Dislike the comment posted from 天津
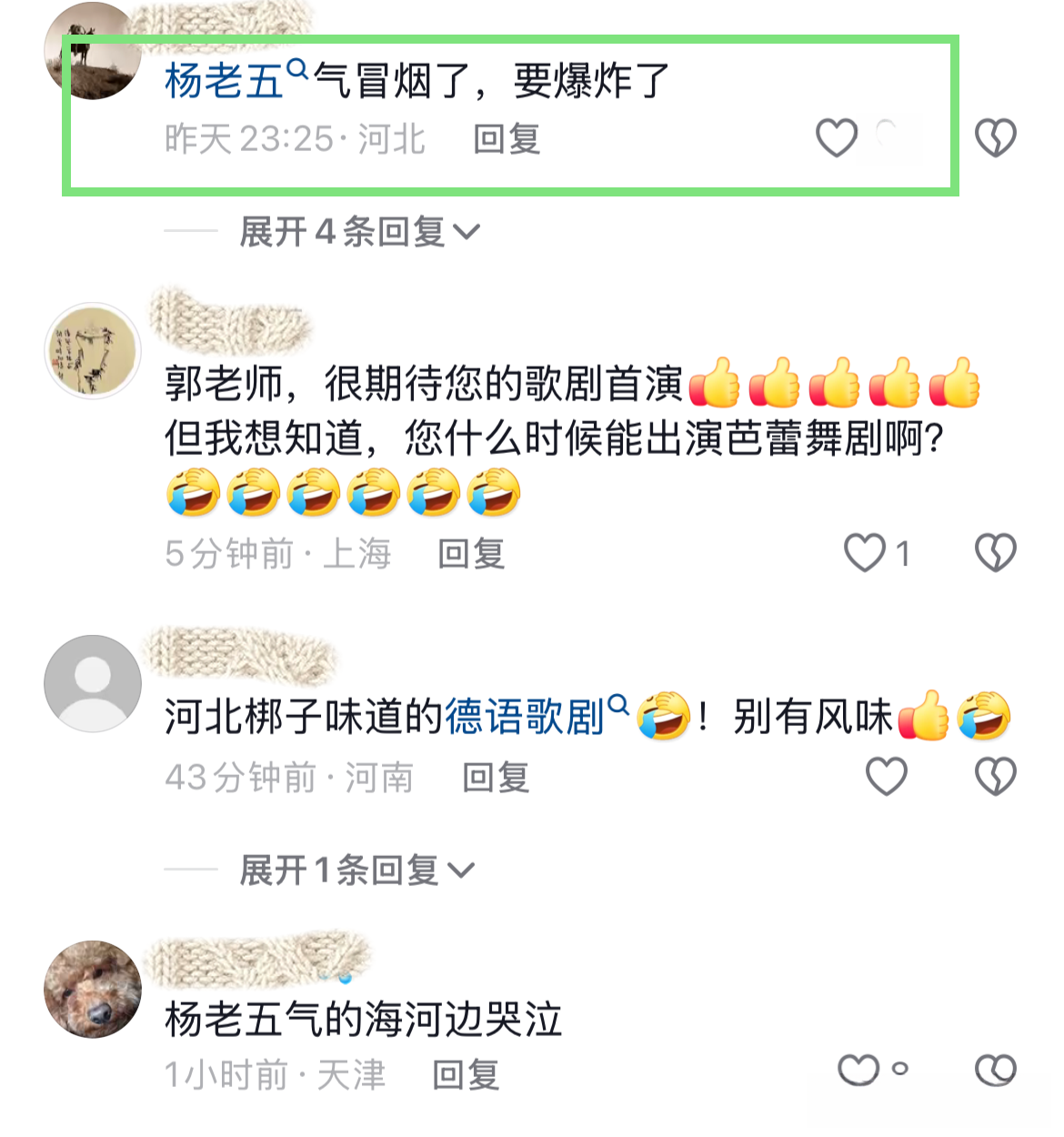 tap(995, 1071)
